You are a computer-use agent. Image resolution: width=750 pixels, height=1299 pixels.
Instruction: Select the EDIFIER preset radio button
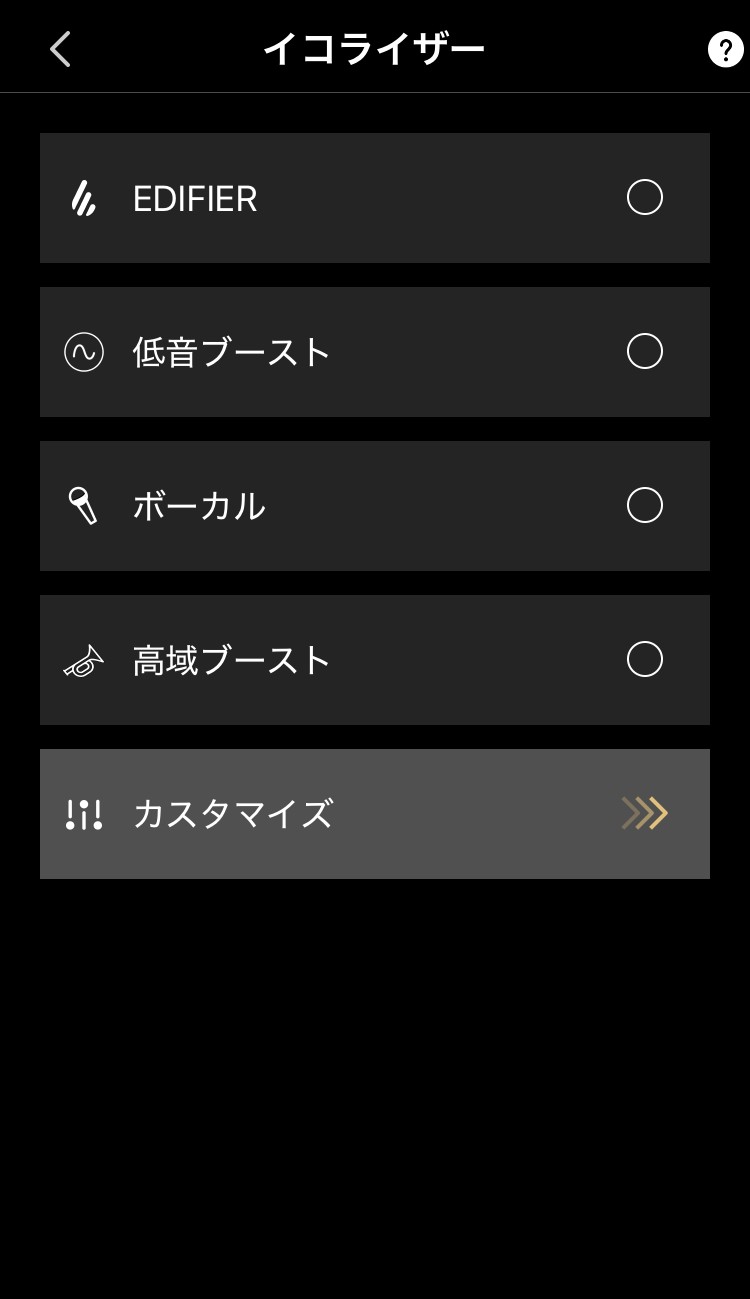pyautogui.click(x=644, y=198)
